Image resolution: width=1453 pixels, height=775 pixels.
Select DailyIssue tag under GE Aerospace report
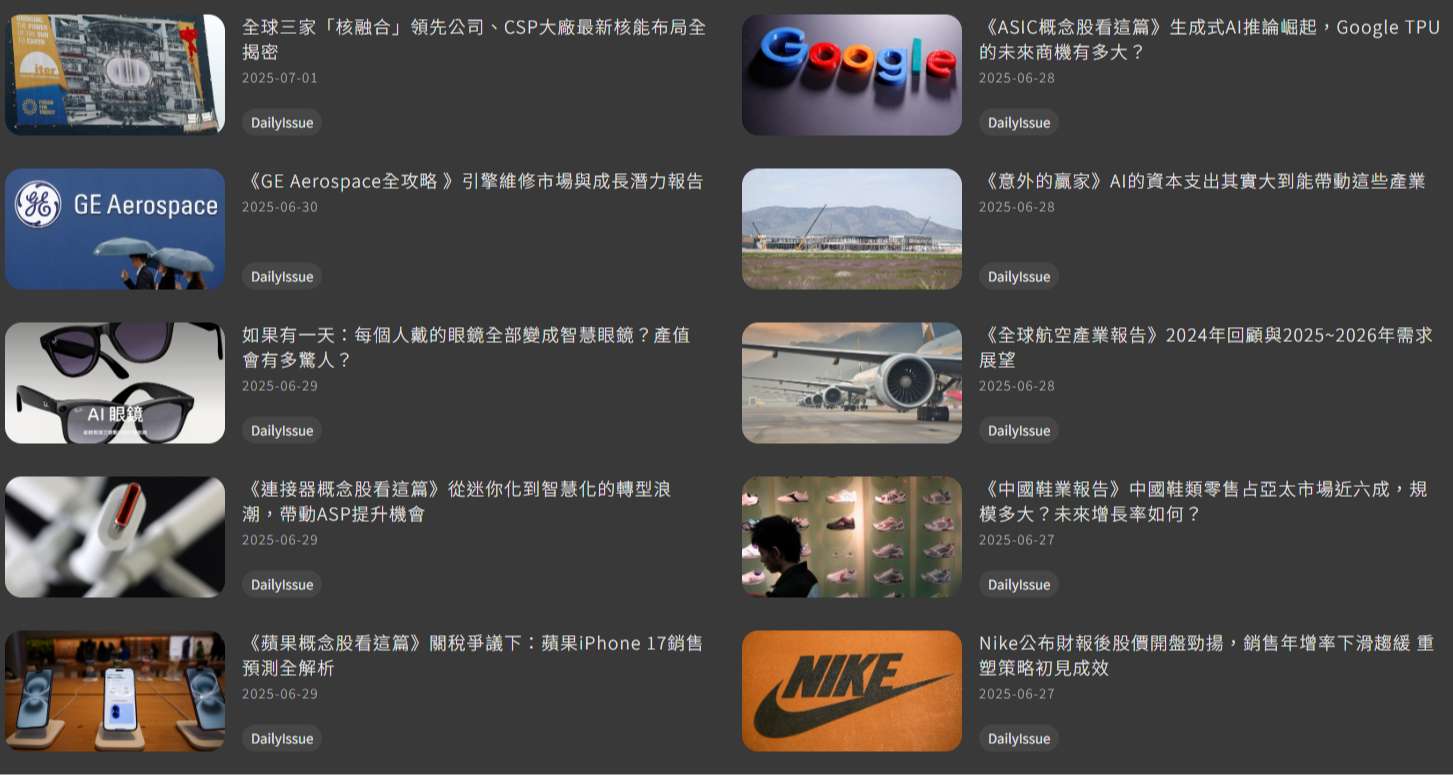pyautogui.click(x=282, y=277)
